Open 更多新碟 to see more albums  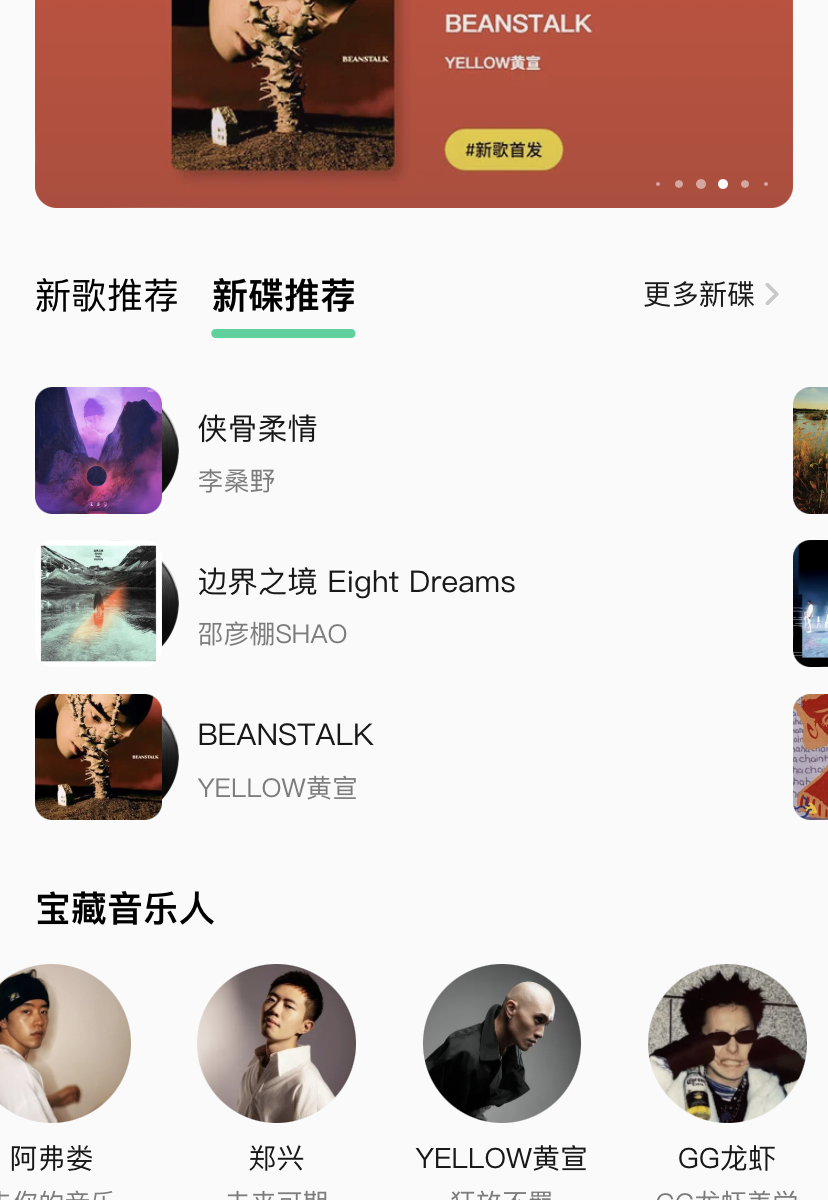(710, 295)
